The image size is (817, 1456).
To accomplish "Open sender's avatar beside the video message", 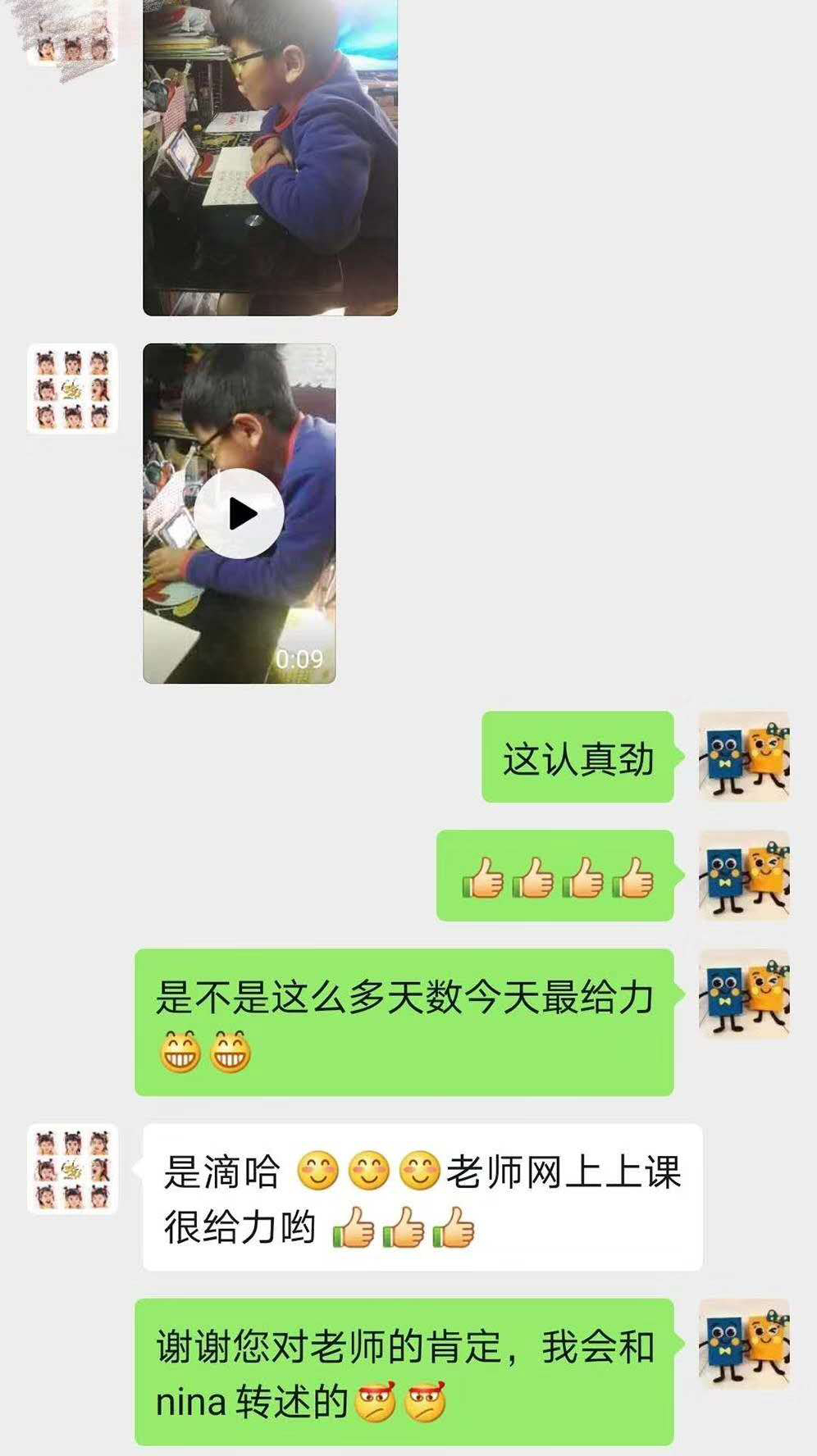I will click(72, 389).
